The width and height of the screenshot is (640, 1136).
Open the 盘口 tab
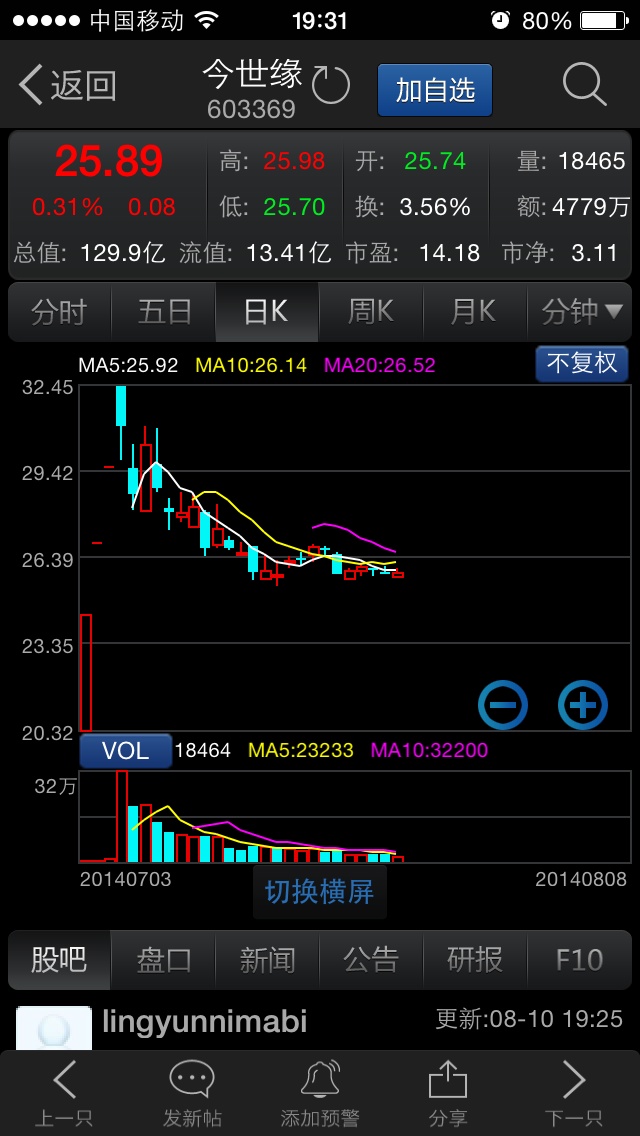coord(164,960)
